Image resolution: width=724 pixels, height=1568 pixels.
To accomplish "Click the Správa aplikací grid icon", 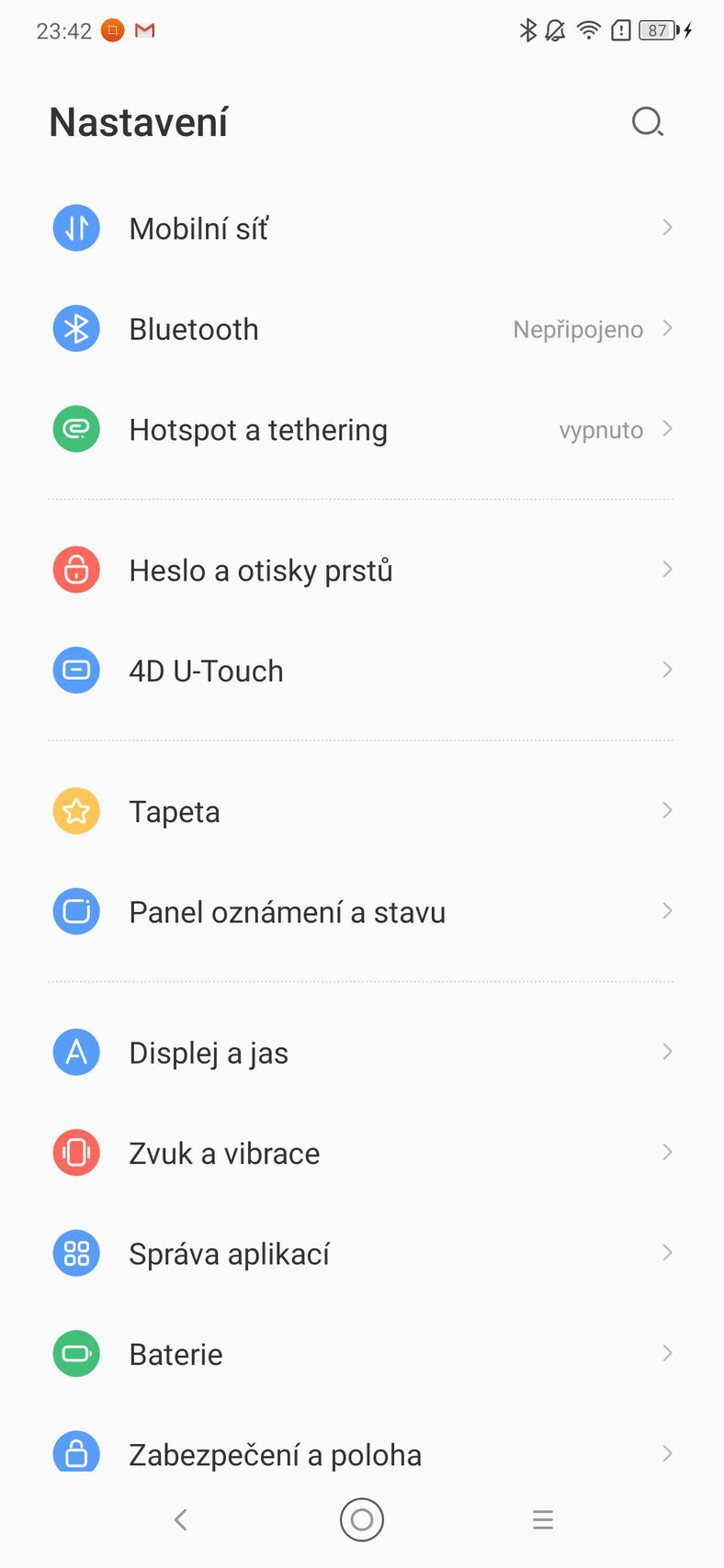I will coord(76,1253).
